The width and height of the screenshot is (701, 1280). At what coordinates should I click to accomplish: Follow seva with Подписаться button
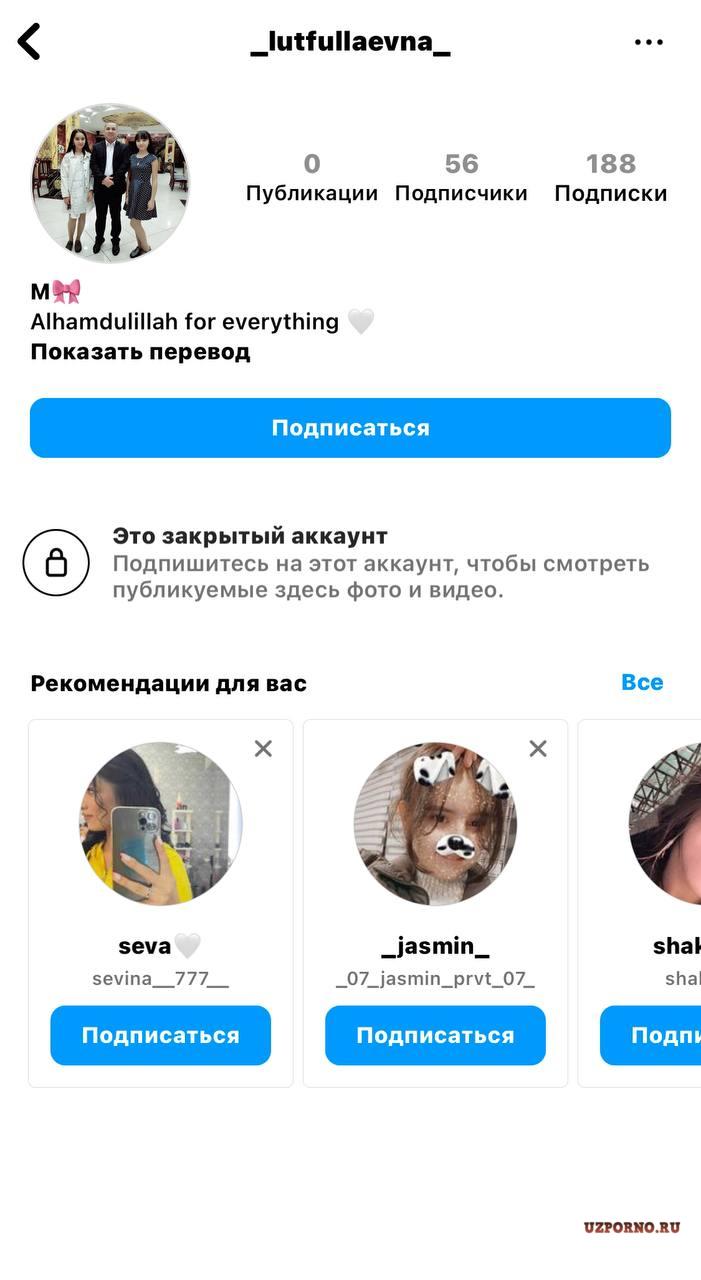click(160, 1035)
